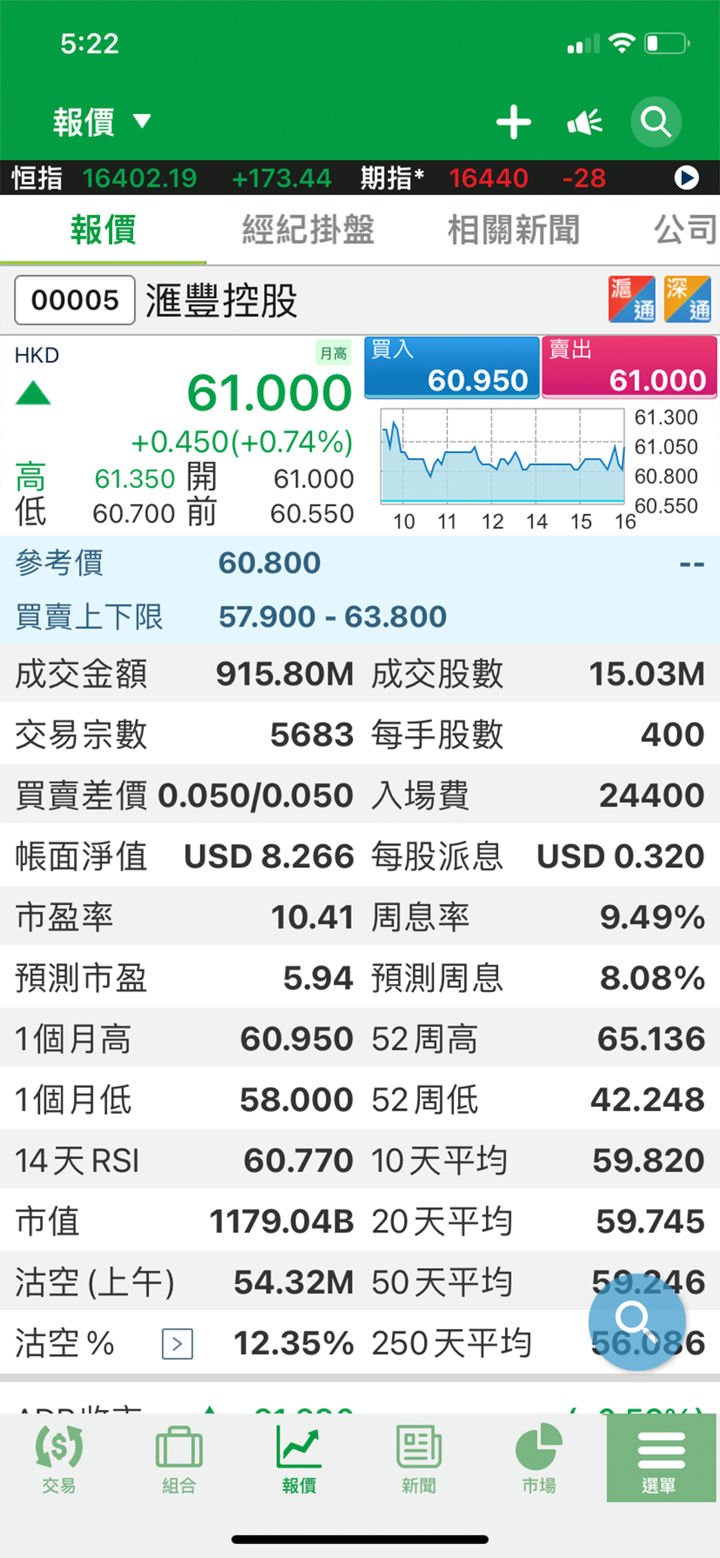Select the 公司 tab
This screenshot has width=720, height=1558.
(685, 230)
